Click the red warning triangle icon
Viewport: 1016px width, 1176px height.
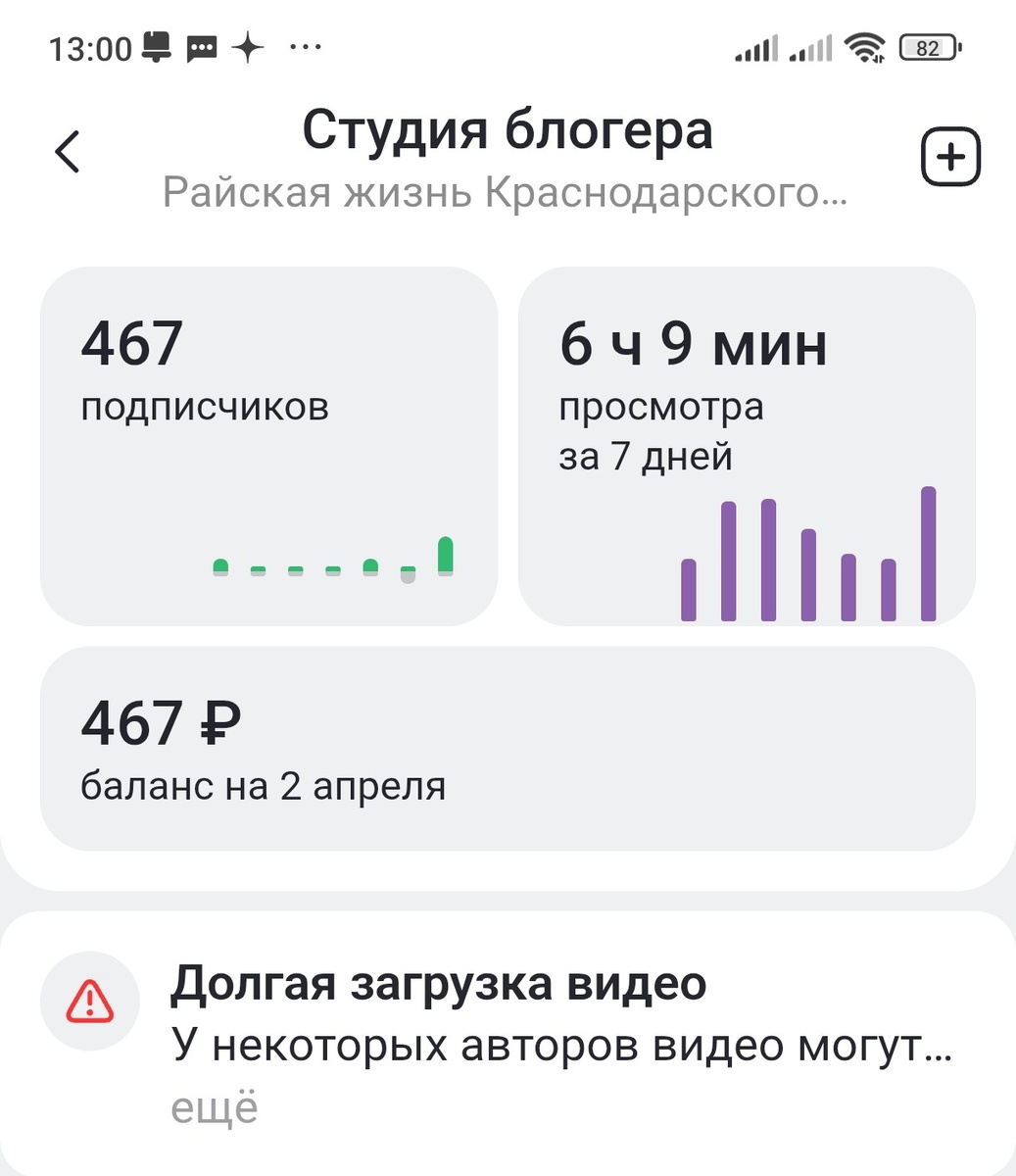point(90,1001)
